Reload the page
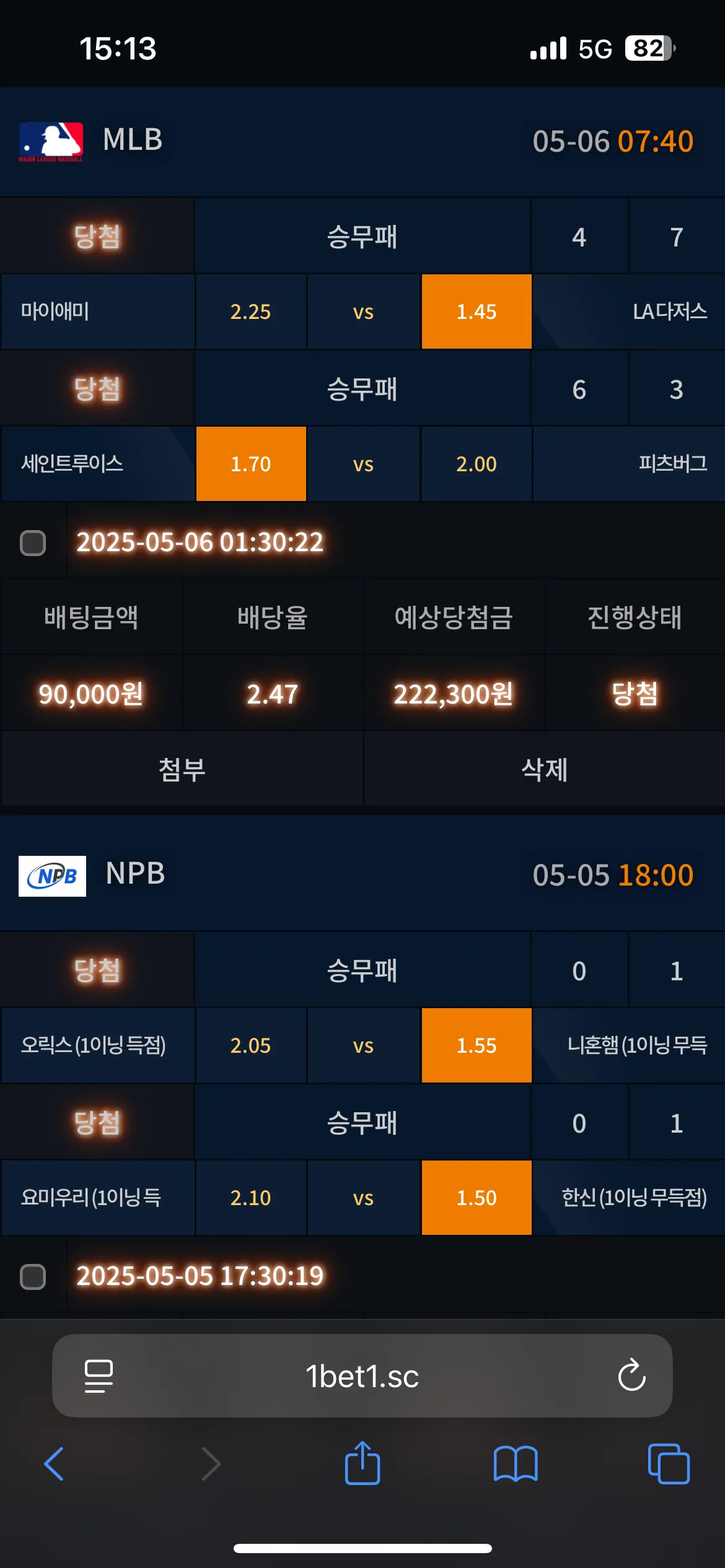The image size is (725, 1568). pos(631,1375)
